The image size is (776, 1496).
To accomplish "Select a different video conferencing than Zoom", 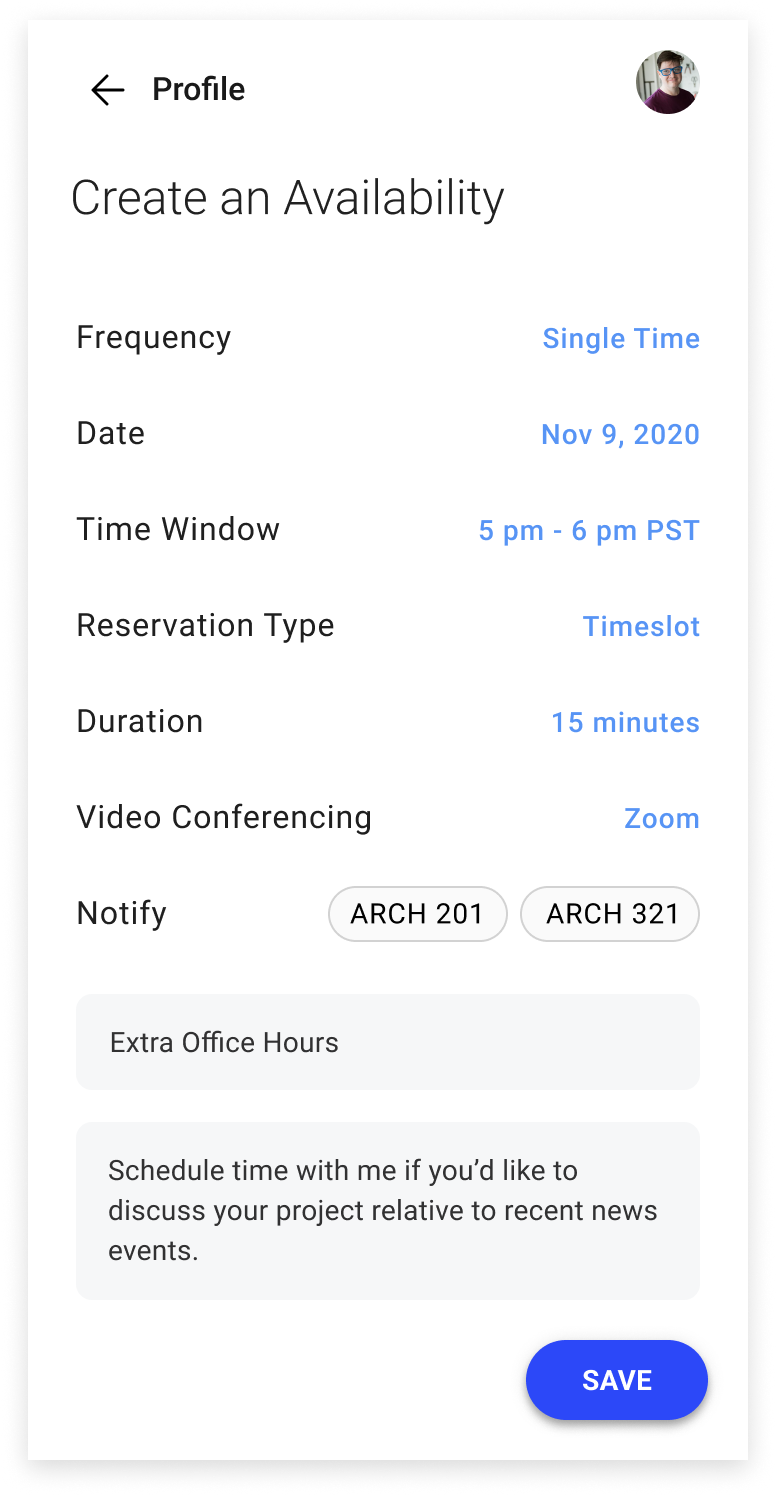I will (x=661, y=818).
